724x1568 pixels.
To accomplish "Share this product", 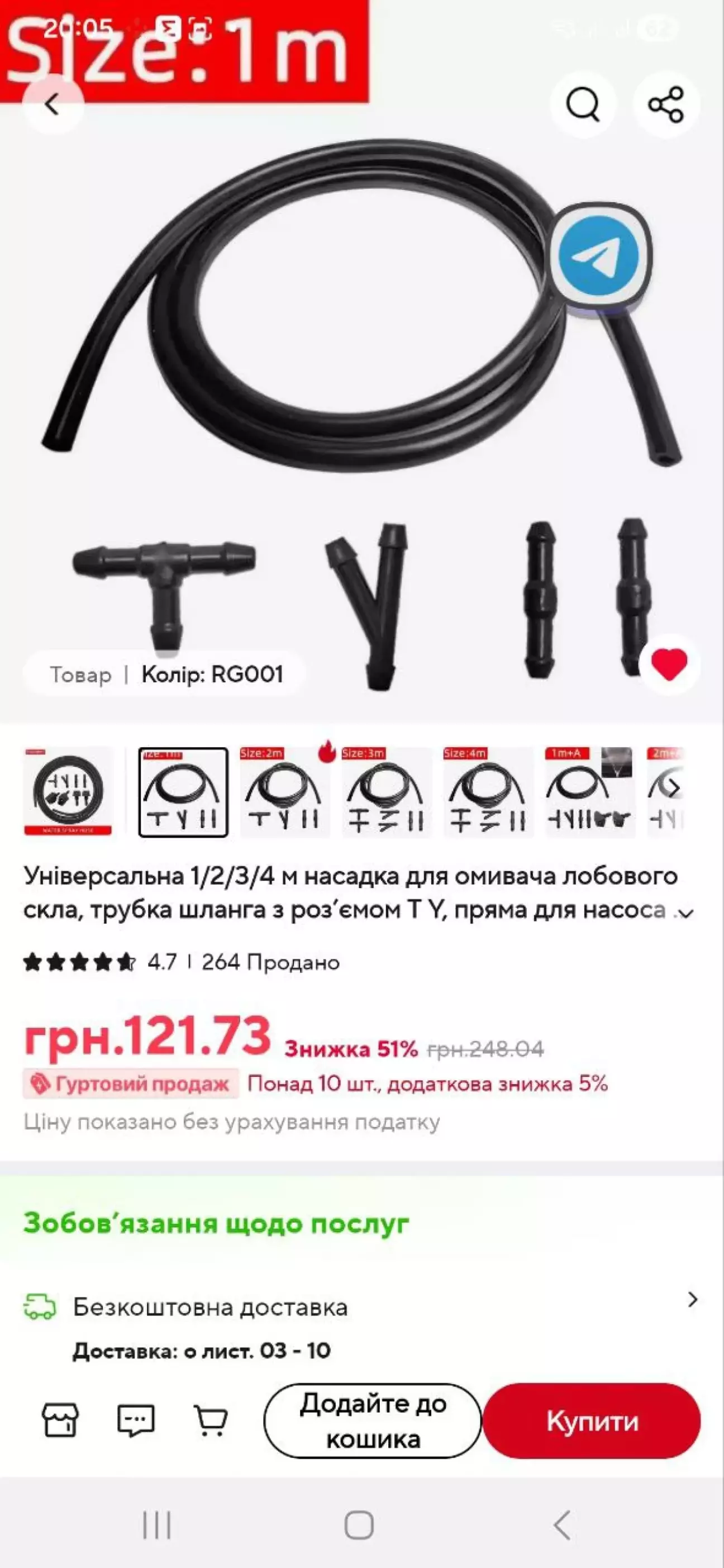I will tap(665, 104).
